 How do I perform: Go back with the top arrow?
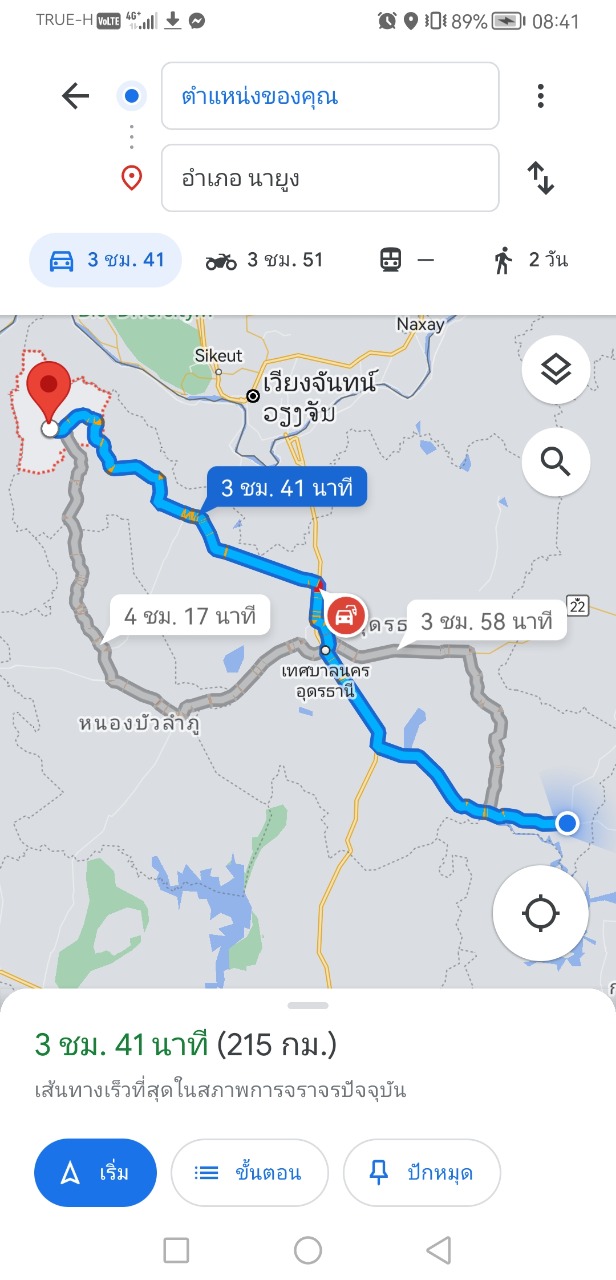75,96
